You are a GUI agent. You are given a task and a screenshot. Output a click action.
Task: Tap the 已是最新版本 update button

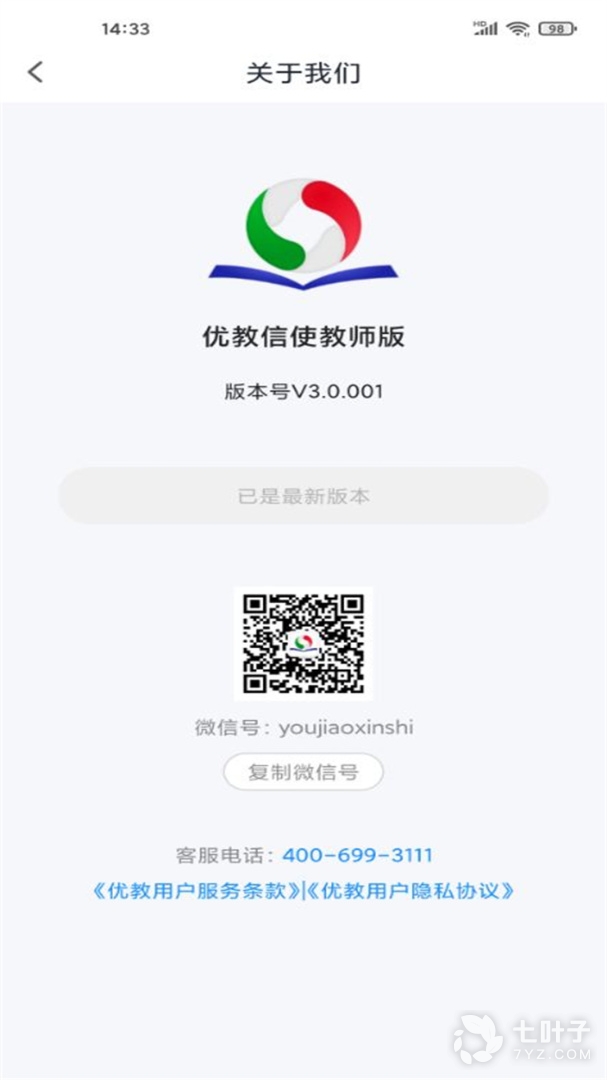tap(303, 496)
